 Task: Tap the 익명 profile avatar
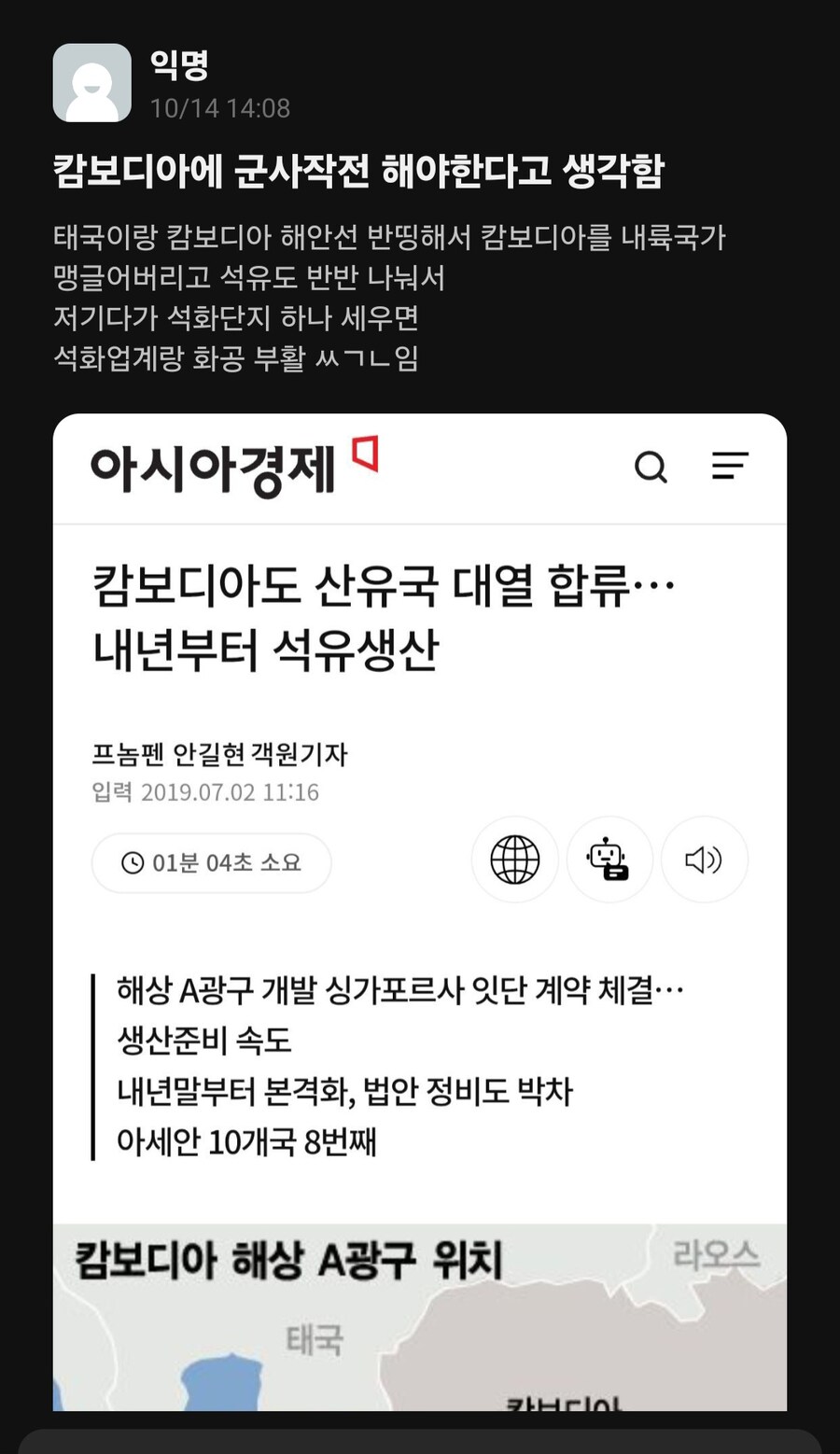point(91,83)
